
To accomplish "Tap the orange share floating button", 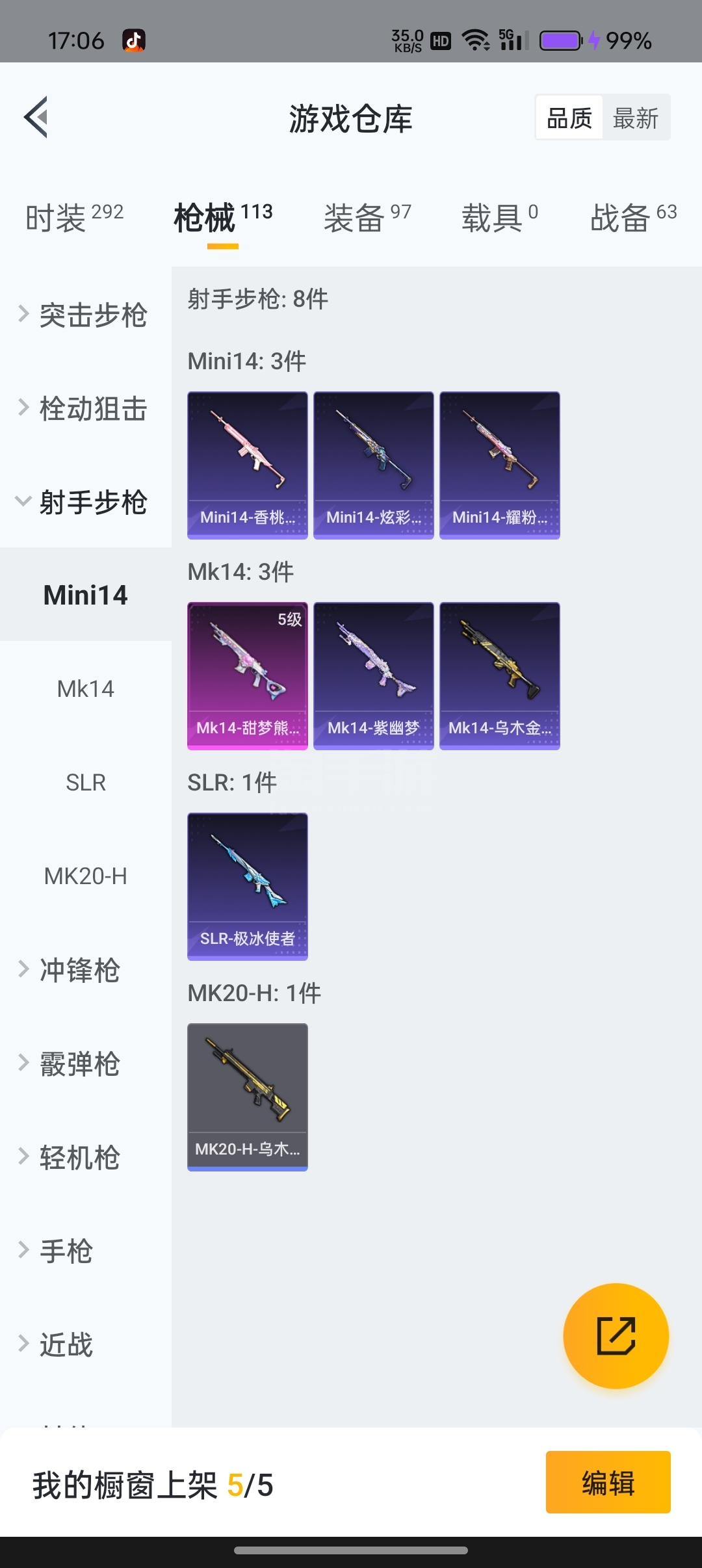I will (616, 1335).
